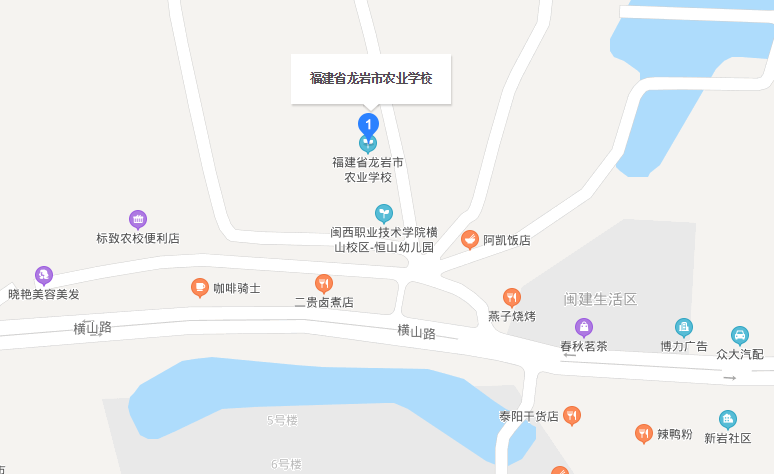This screenshot has width=774, height=474.
Task: Open the 新岩社区 community marker
Action: pos(727,420)
